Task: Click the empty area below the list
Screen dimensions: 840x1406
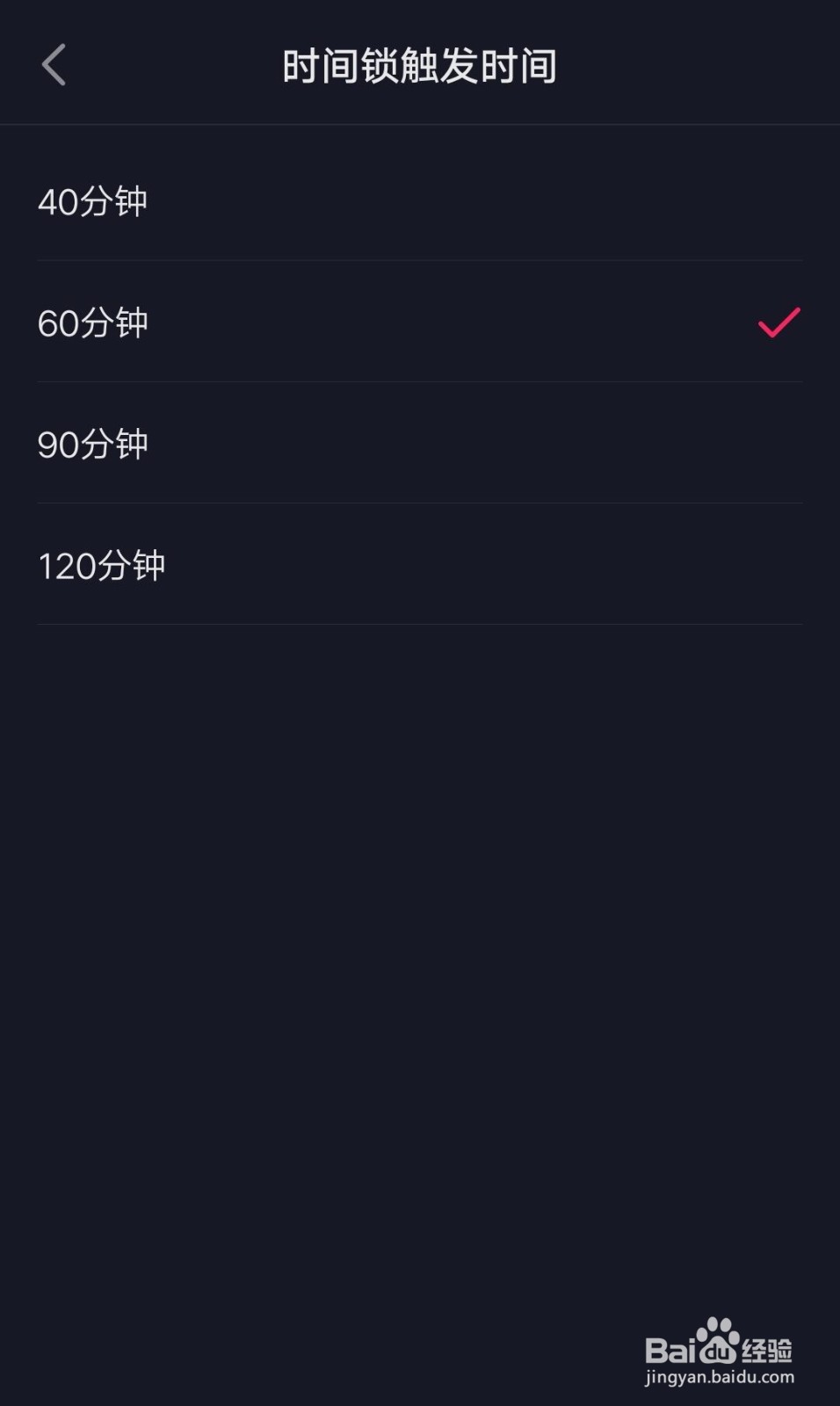Action: coord(420,879)
